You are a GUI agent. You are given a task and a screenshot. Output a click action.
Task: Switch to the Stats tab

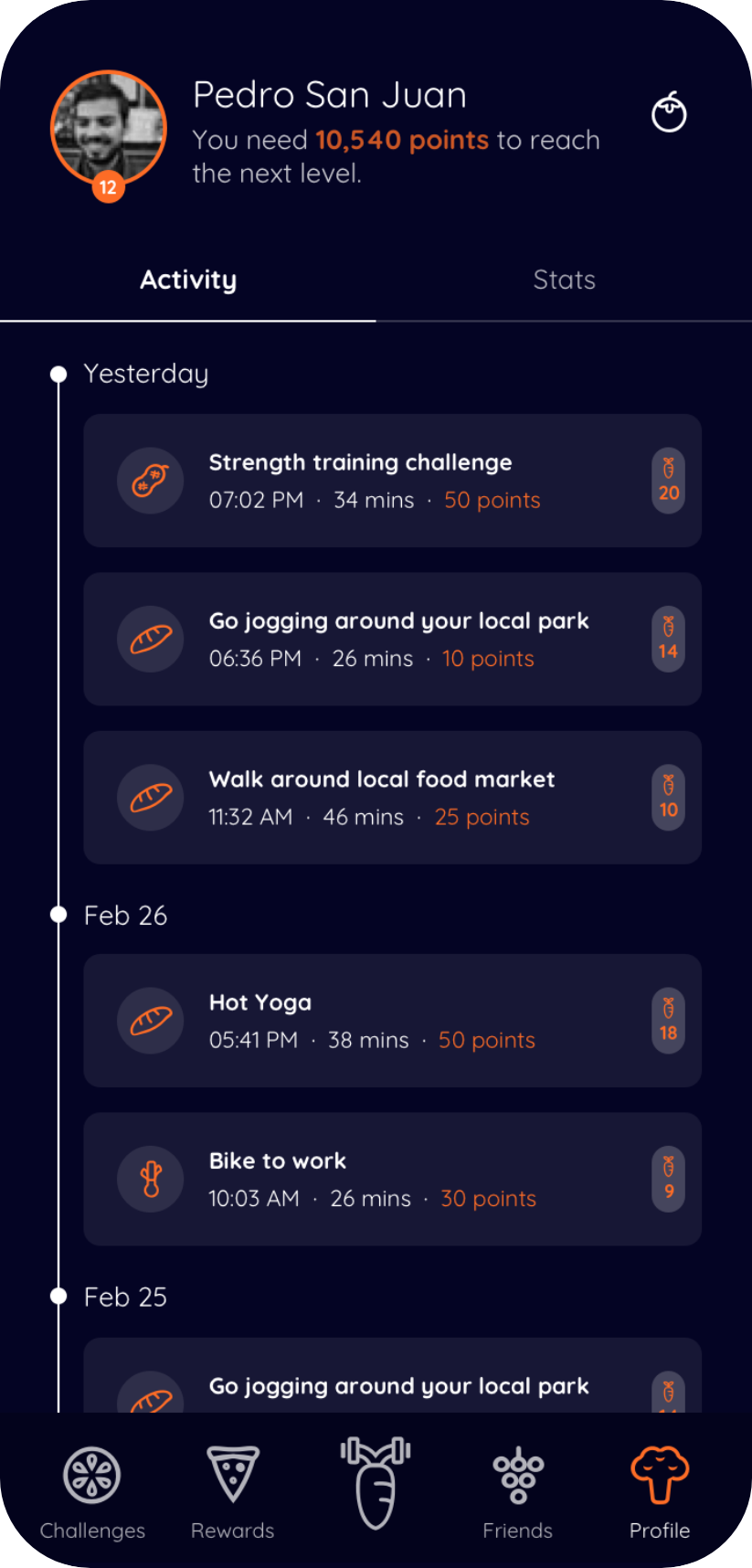(x=564, y=280)
